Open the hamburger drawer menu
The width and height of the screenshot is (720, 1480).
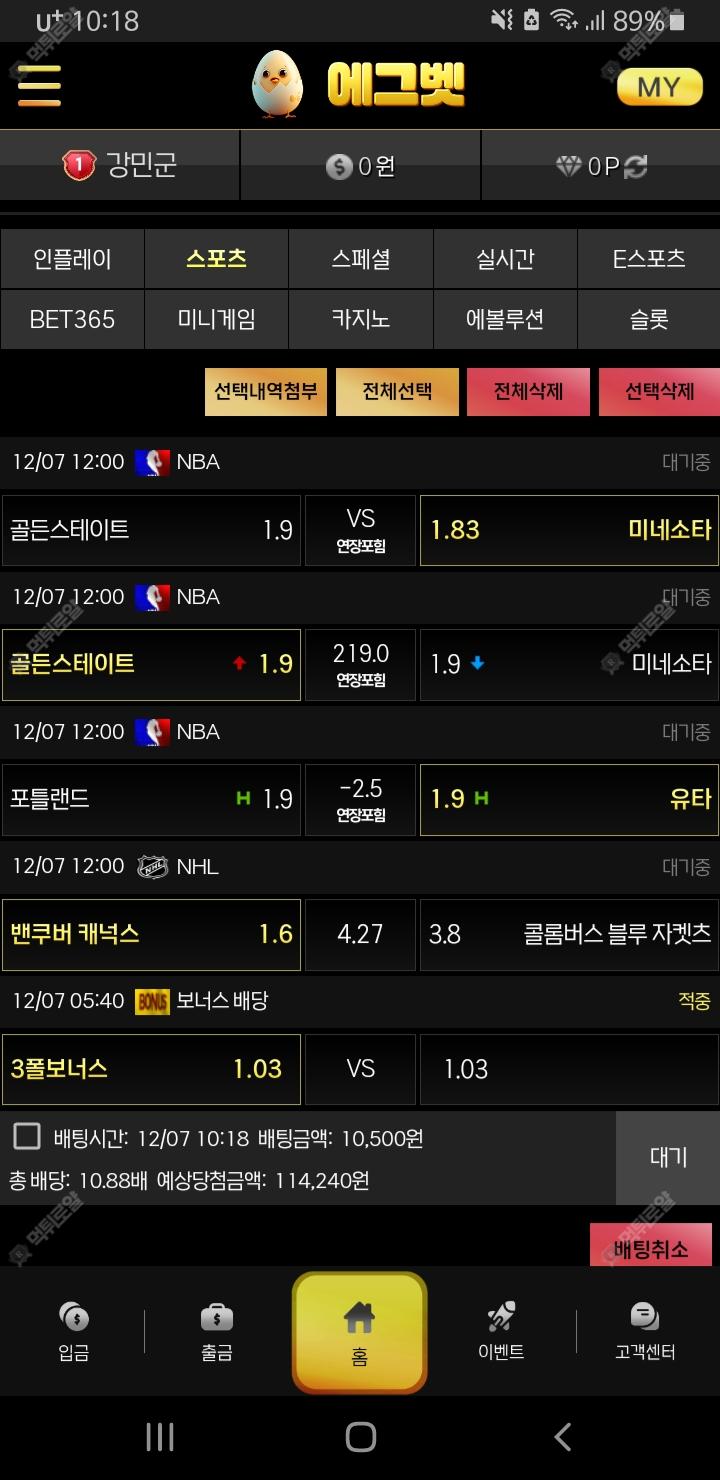39,86
